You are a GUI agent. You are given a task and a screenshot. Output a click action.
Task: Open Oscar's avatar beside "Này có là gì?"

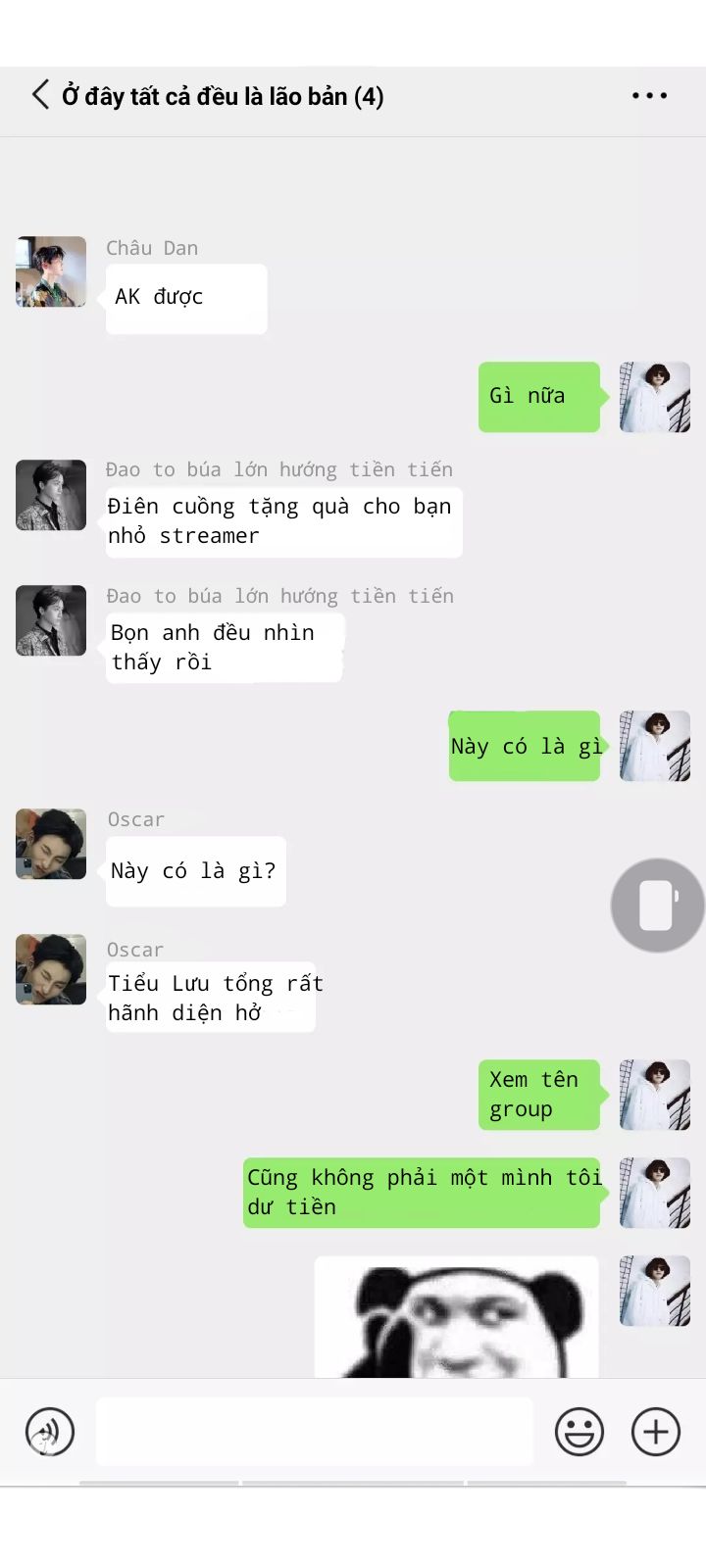[x=51, y=844]
